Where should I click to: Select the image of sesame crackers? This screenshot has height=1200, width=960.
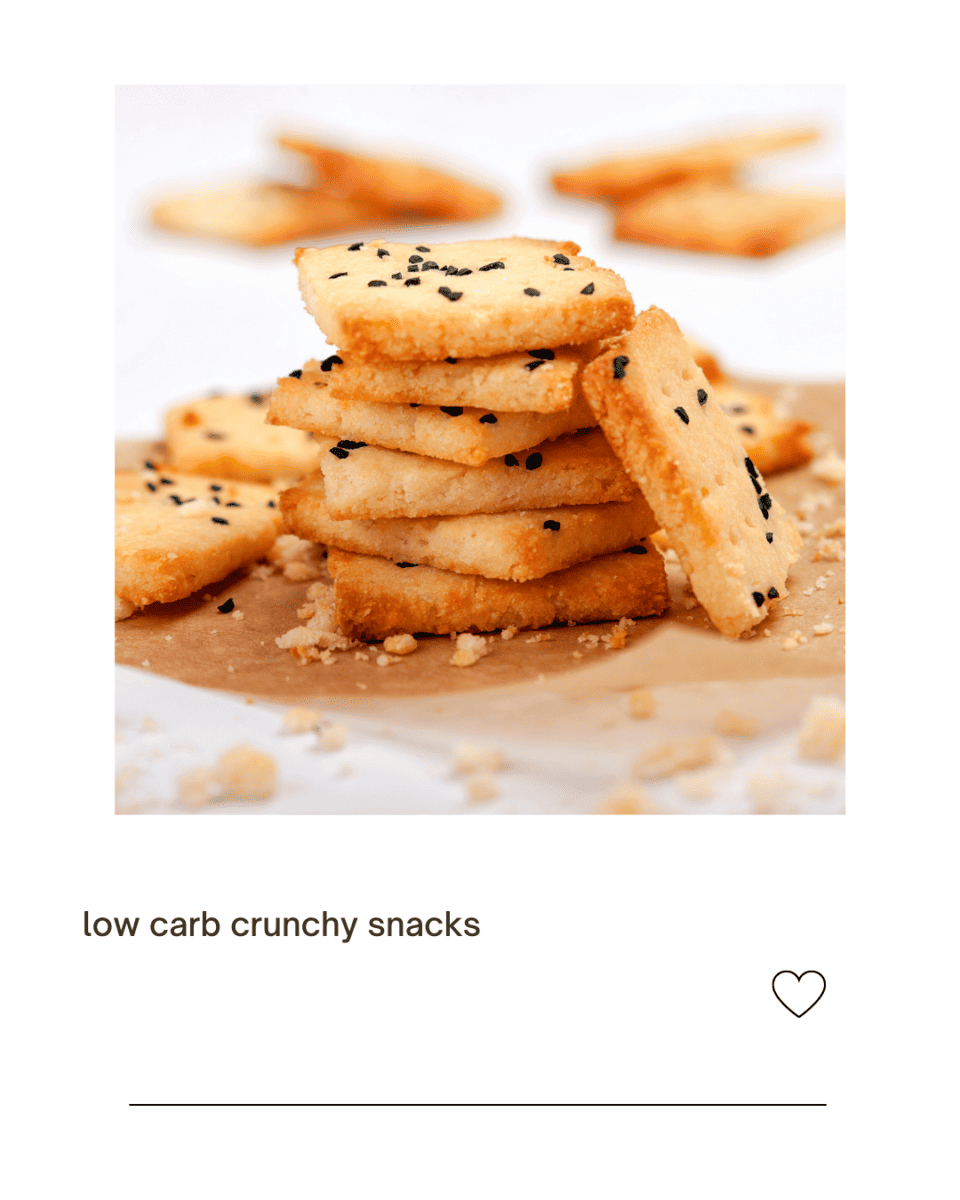tap(480, 450)
